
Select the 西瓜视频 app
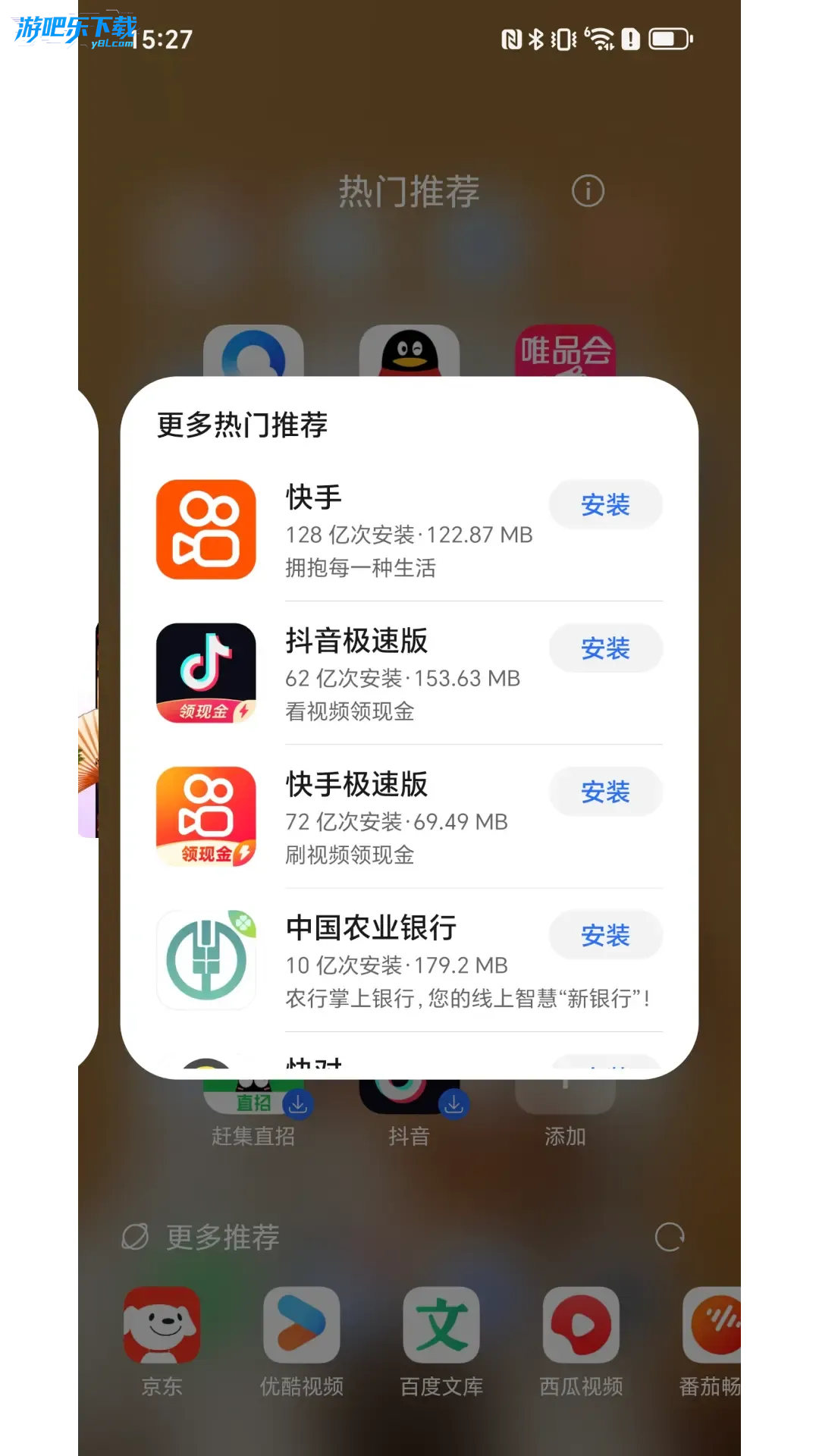(x=581, y=1325)
